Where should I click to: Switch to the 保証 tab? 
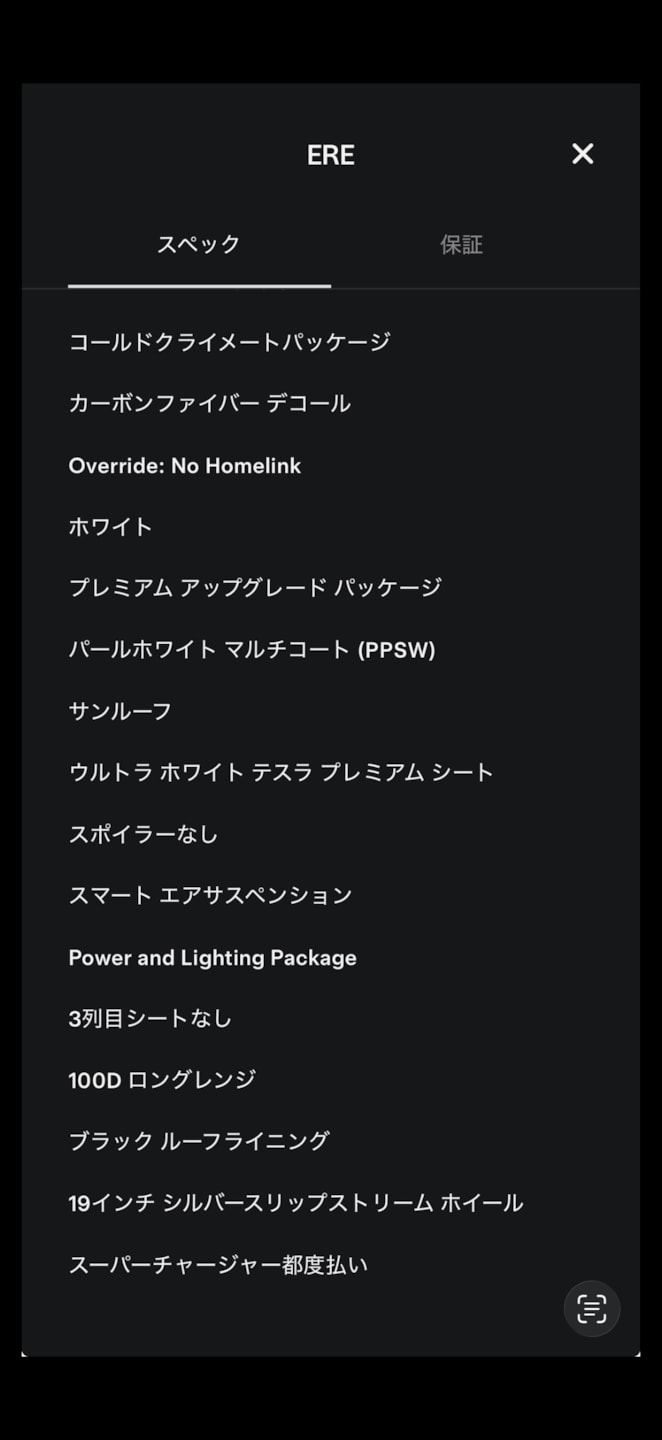tap(461, 245)
